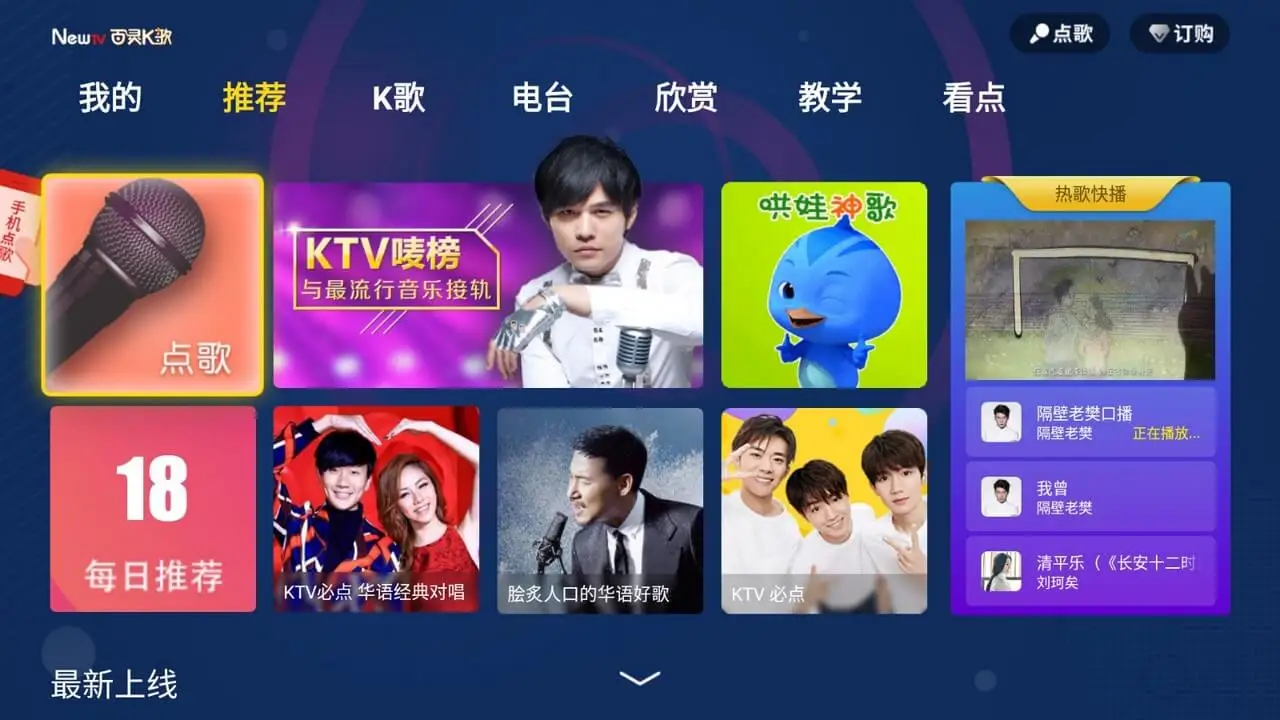
Task: Go to the 看点 tab
Action: (x=973, y=98)
